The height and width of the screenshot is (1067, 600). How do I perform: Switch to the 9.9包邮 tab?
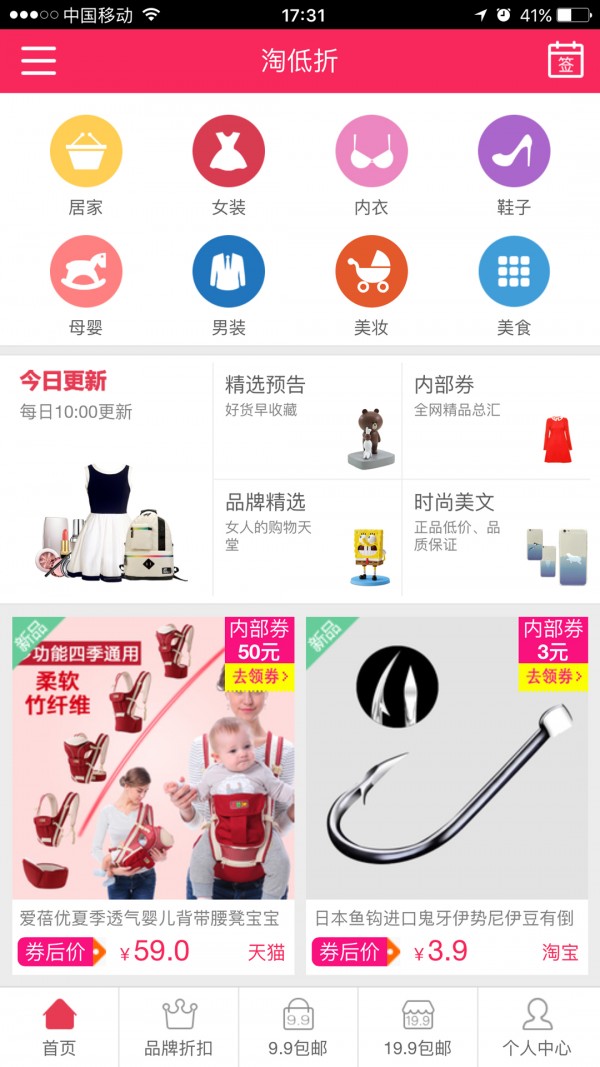[x=298, y=1027]
